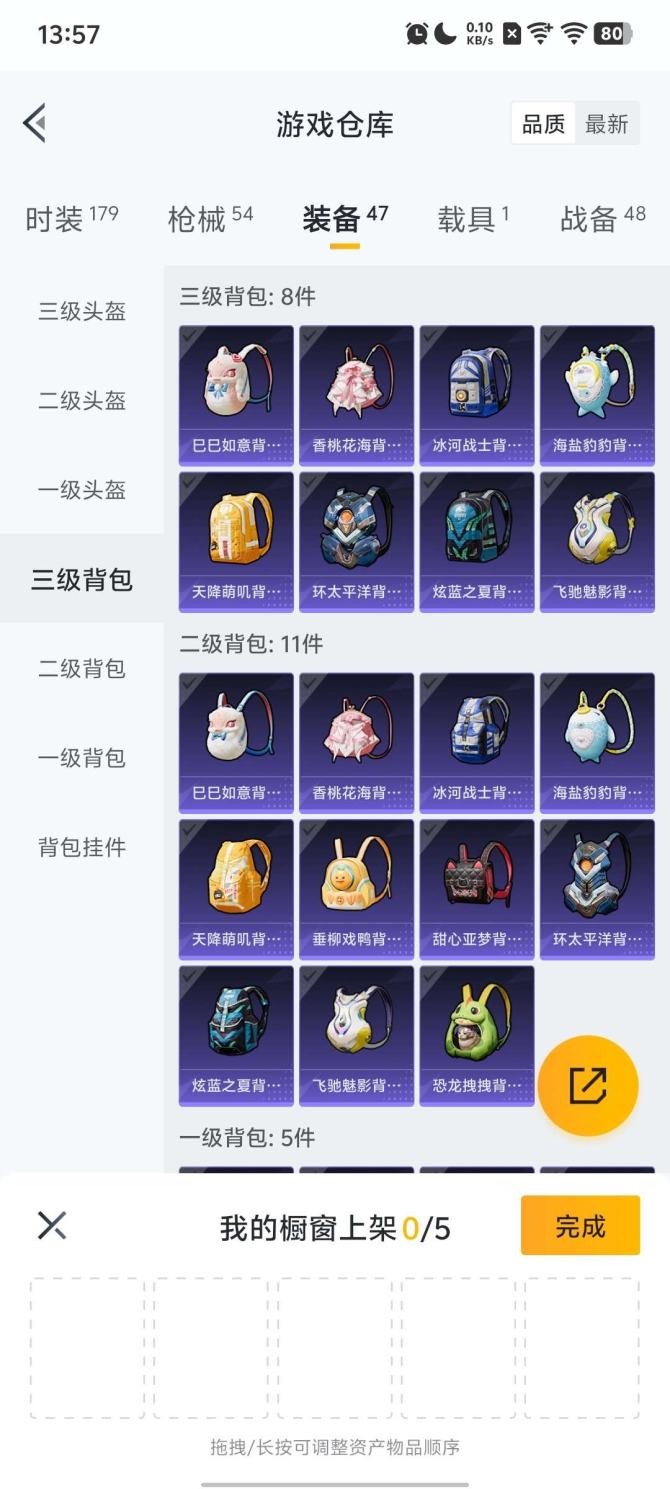670x1489 pixels.
Task: Go back from the 游戏仓库 page
Action: [35, 124]
